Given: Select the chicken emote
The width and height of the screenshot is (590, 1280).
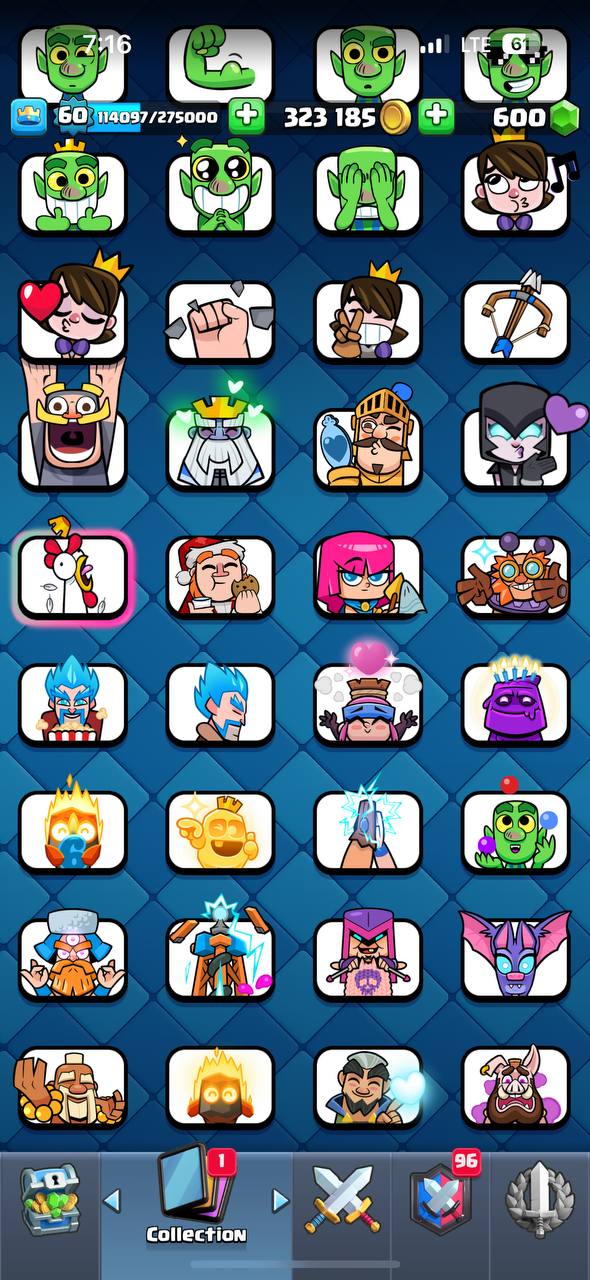Looking at the screenshot, I should click(72, 577).
